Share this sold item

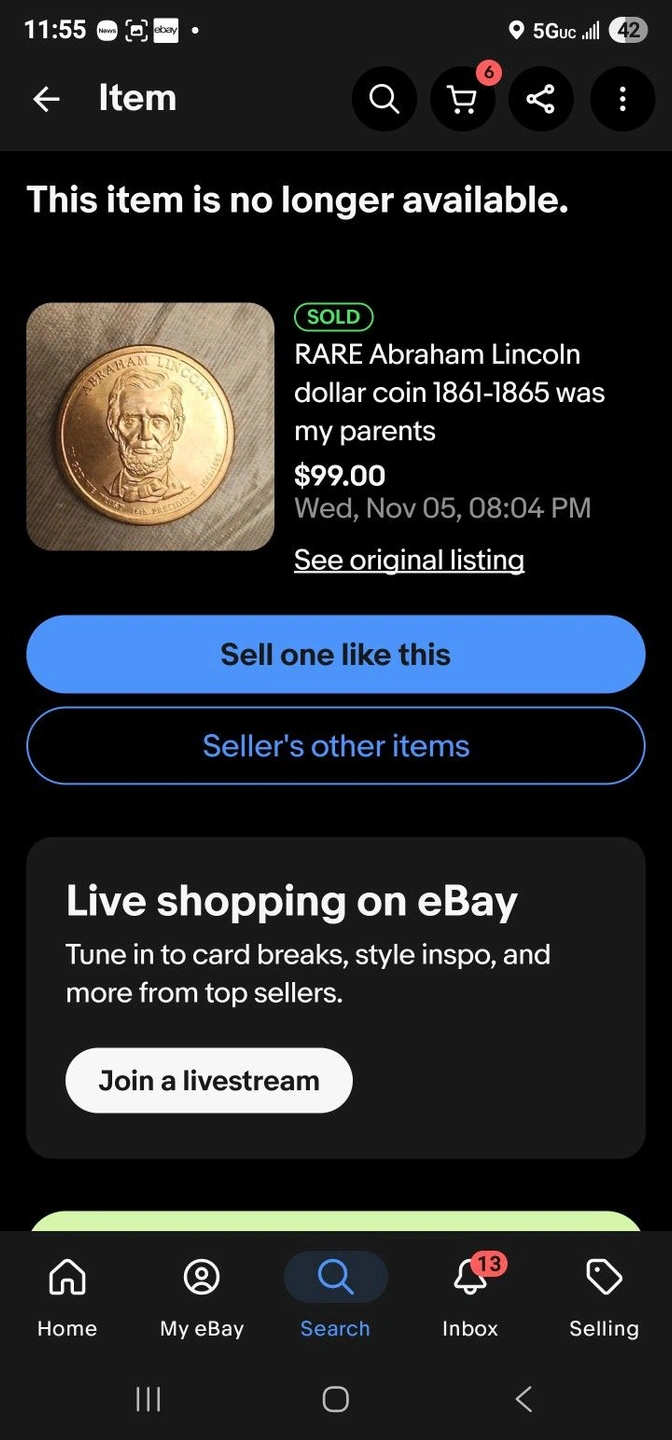click(x=540, y=98)
